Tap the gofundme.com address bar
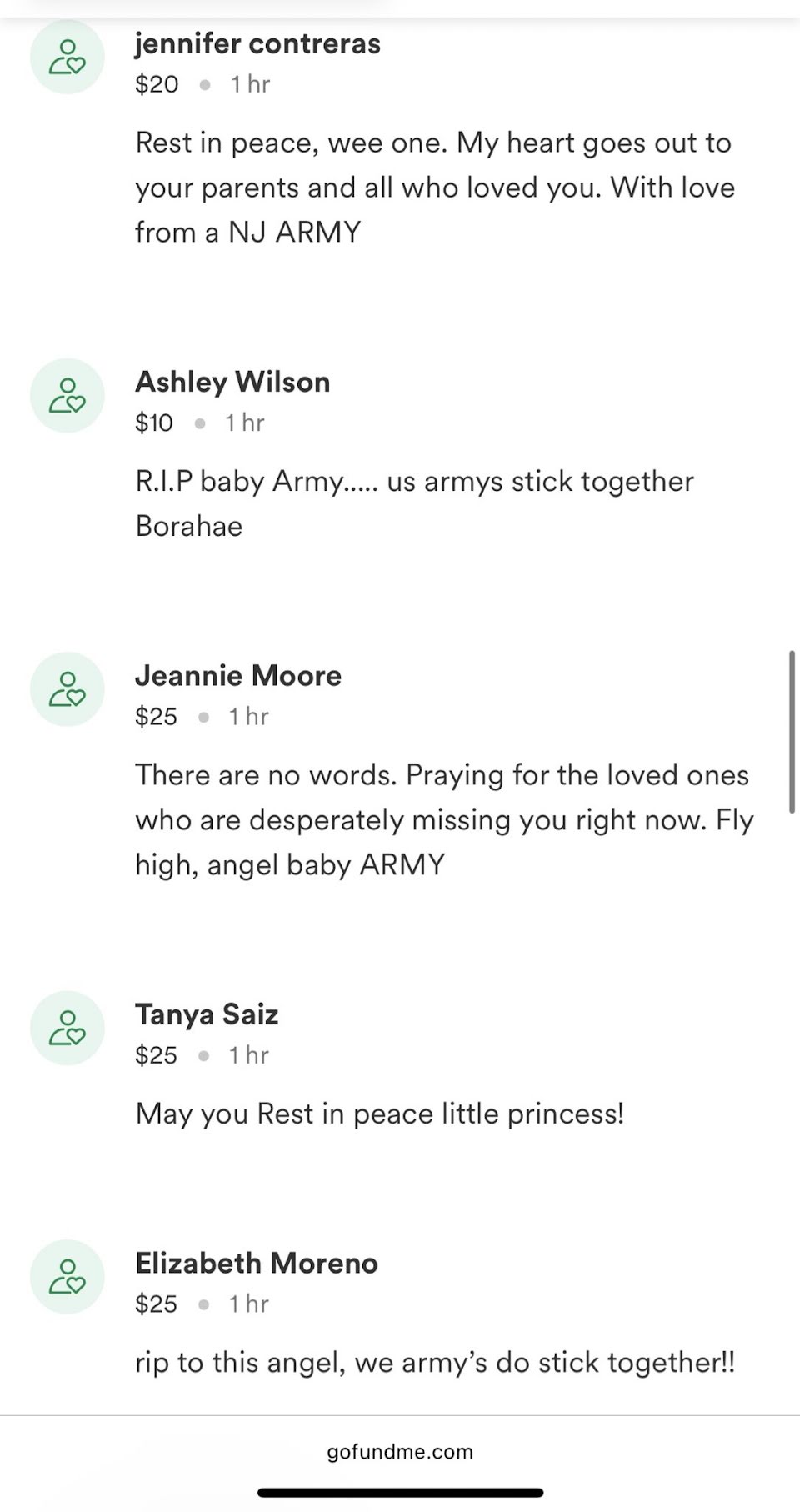This screenshot has width=800, height=1512. [x=400, y=1452]
